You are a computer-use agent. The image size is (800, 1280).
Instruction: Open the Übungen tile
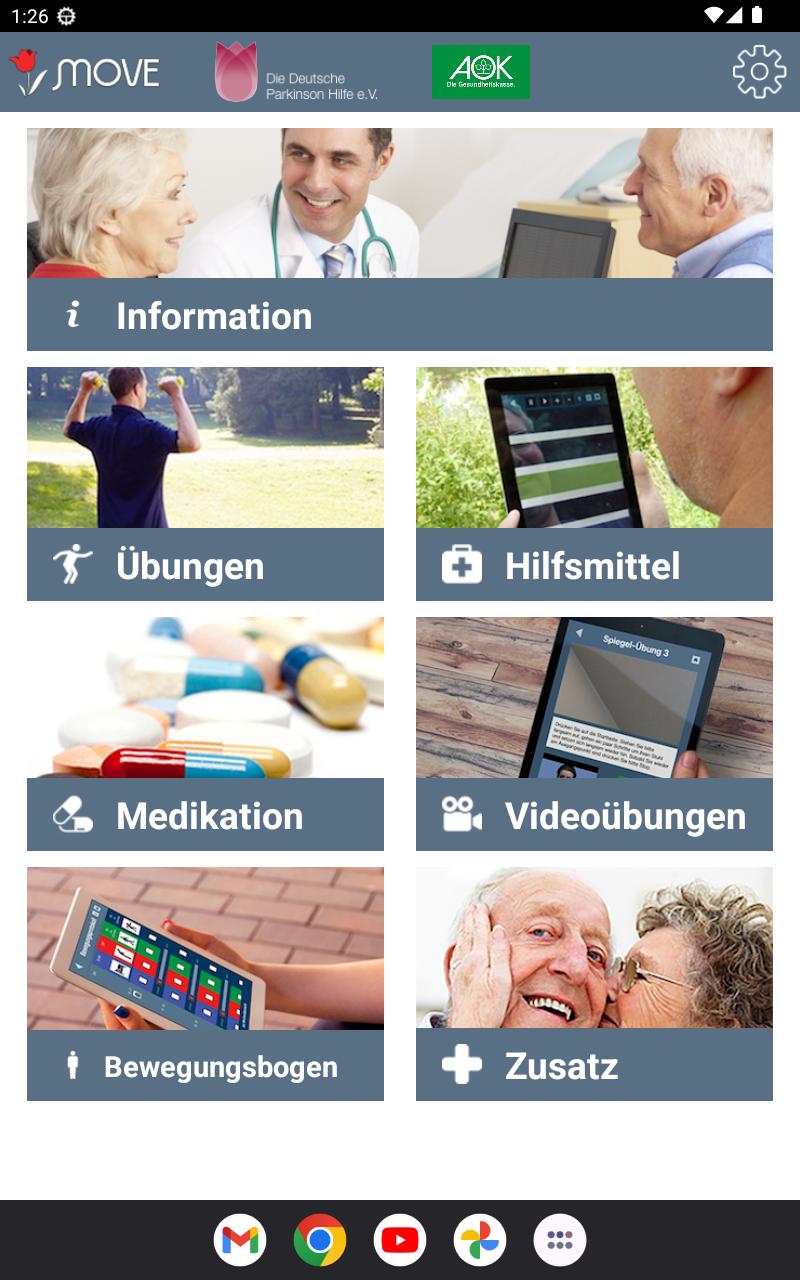(x=205, y=484)
